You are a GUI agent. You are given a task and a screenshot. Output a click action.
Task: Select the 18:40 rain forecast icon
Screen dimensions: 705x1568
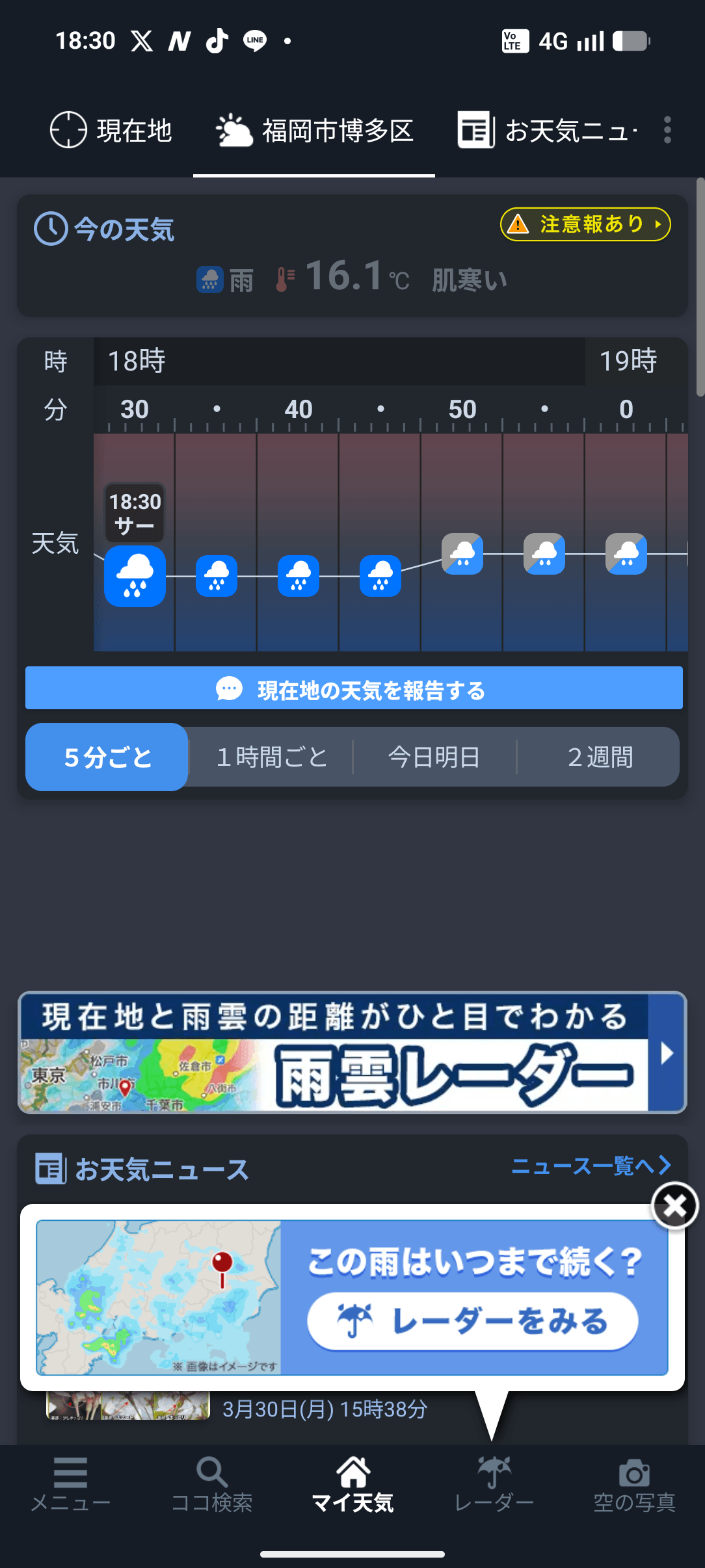(x=299, y=576)
